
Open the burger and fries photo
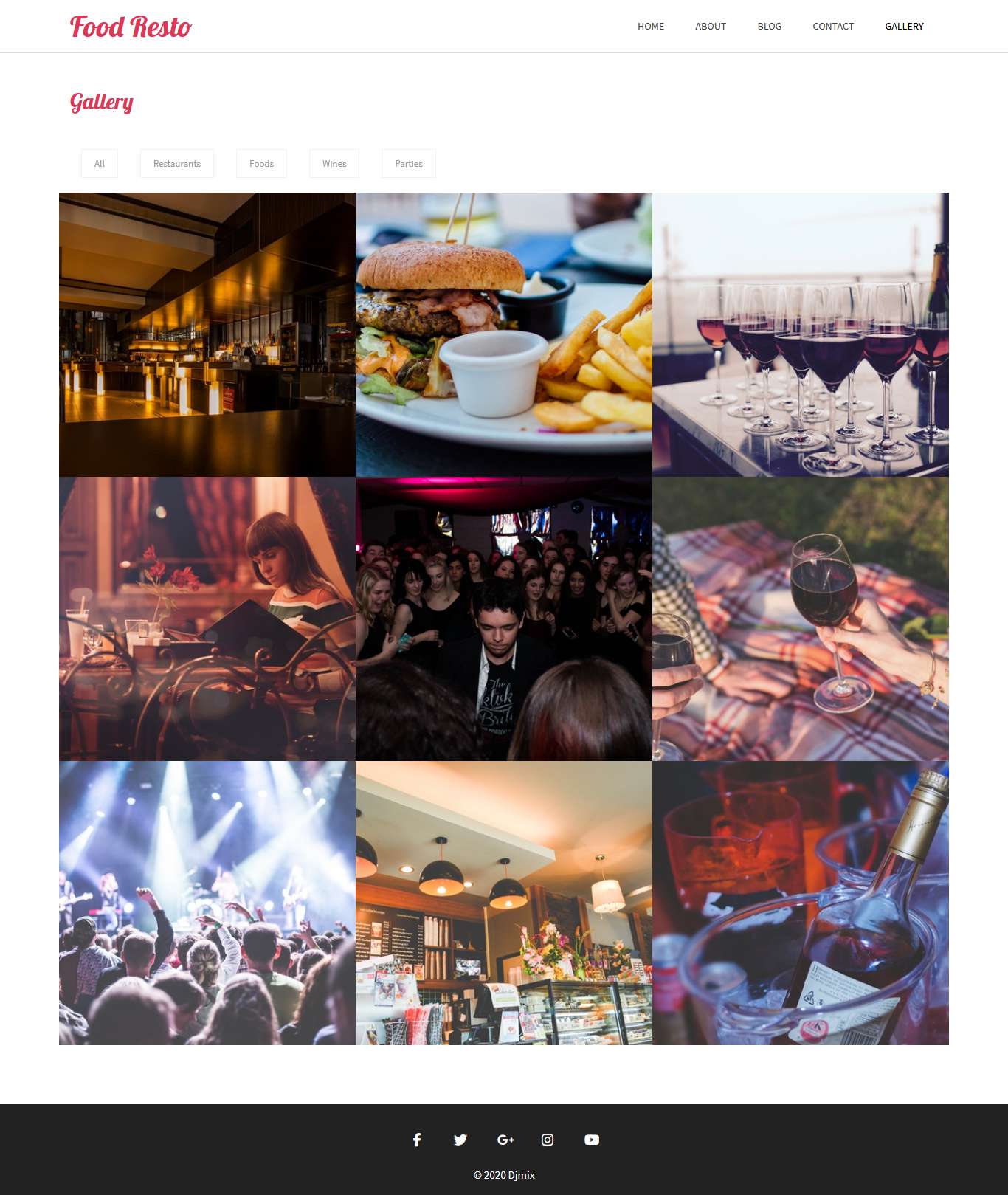click(504, 334)
